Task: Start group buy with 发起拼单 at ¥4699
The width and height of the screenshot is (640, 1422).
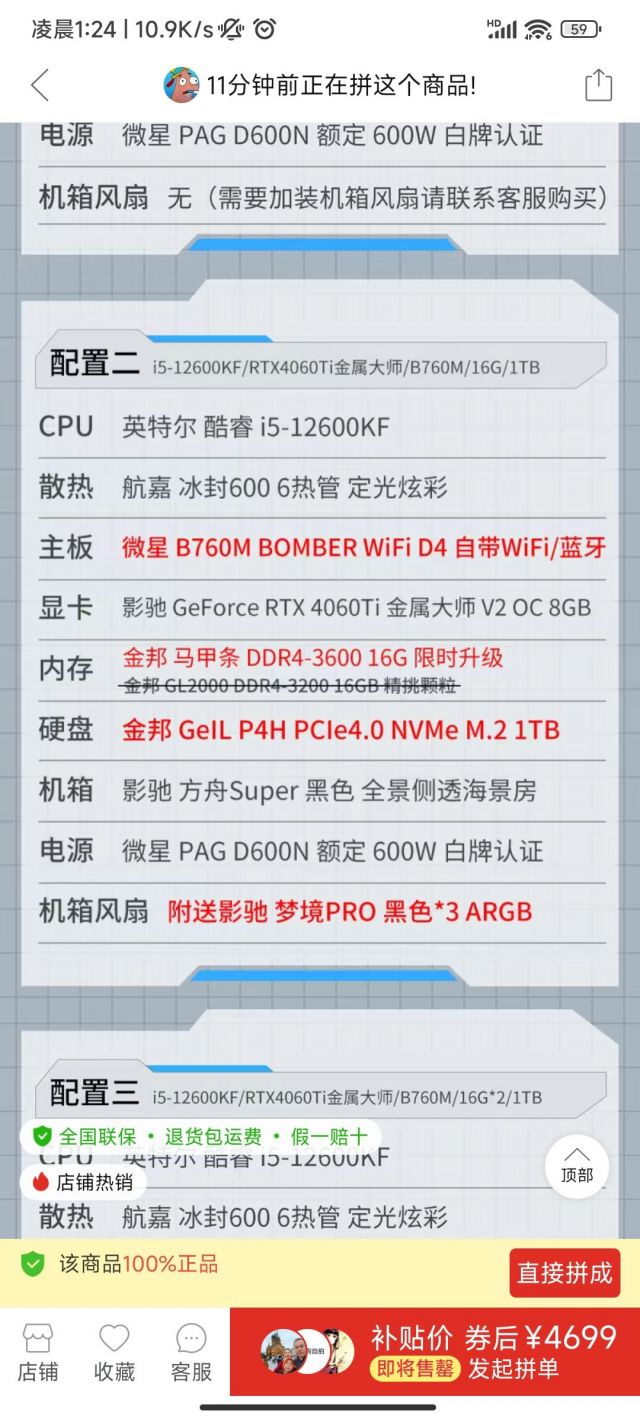Action: coord(494,1352)
